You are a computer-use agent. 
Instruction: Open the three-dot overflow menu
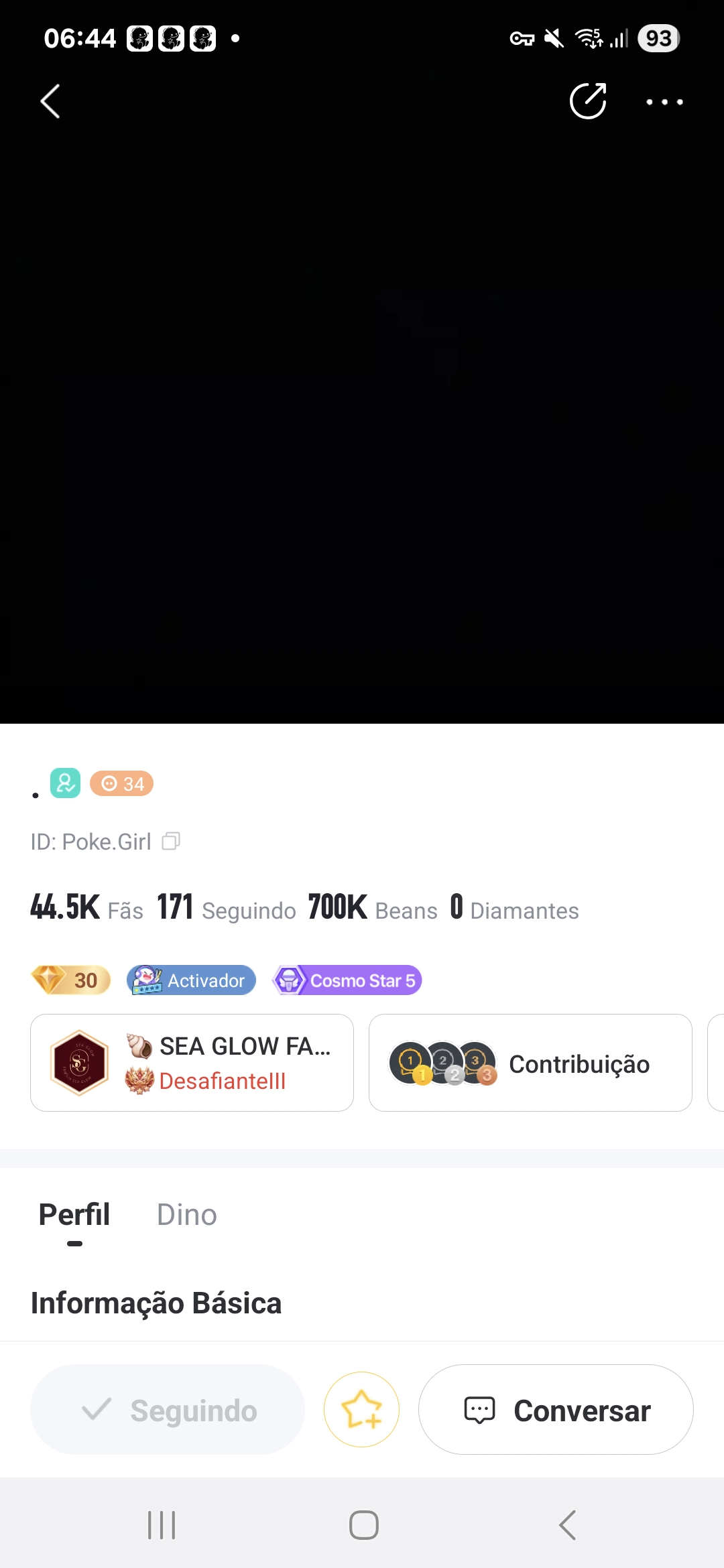click(x=664, y=102)
